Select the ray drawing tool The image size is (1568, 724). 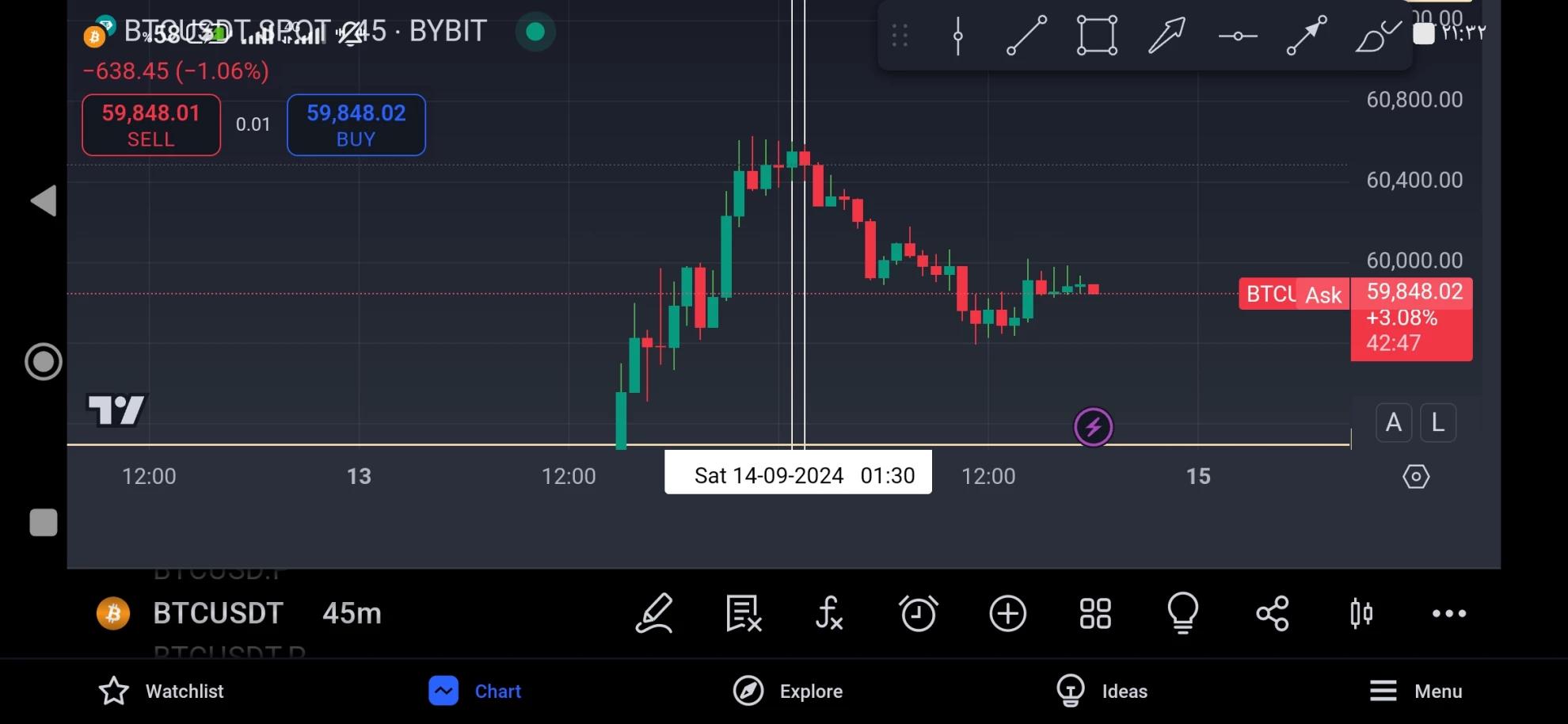click(x=1306, y=36)
